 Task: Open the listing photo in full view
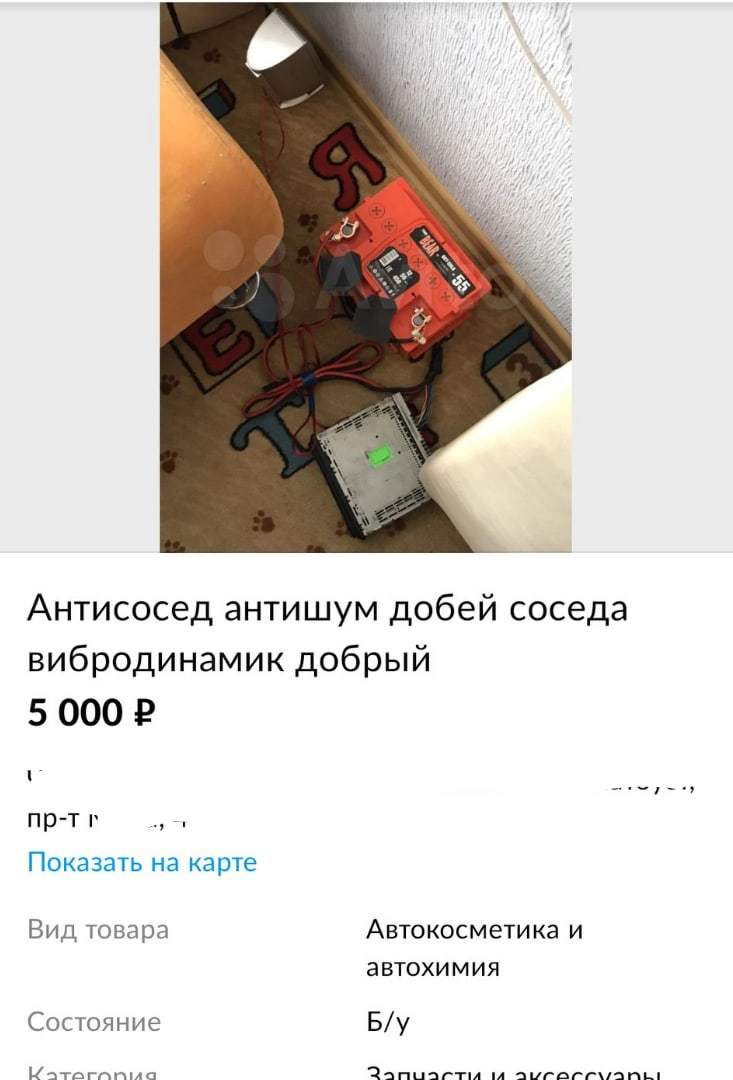click(366, 276)
